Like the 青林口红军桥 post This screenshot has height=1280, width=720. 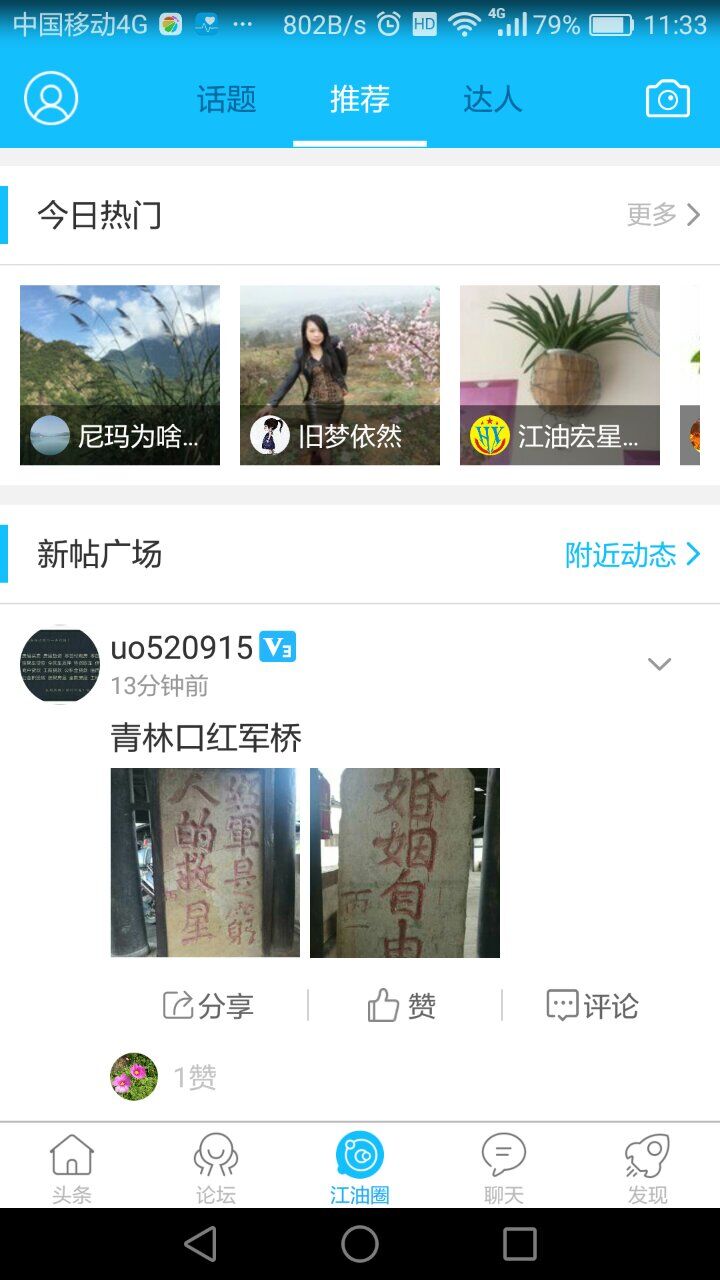(x=402, y=1005)
